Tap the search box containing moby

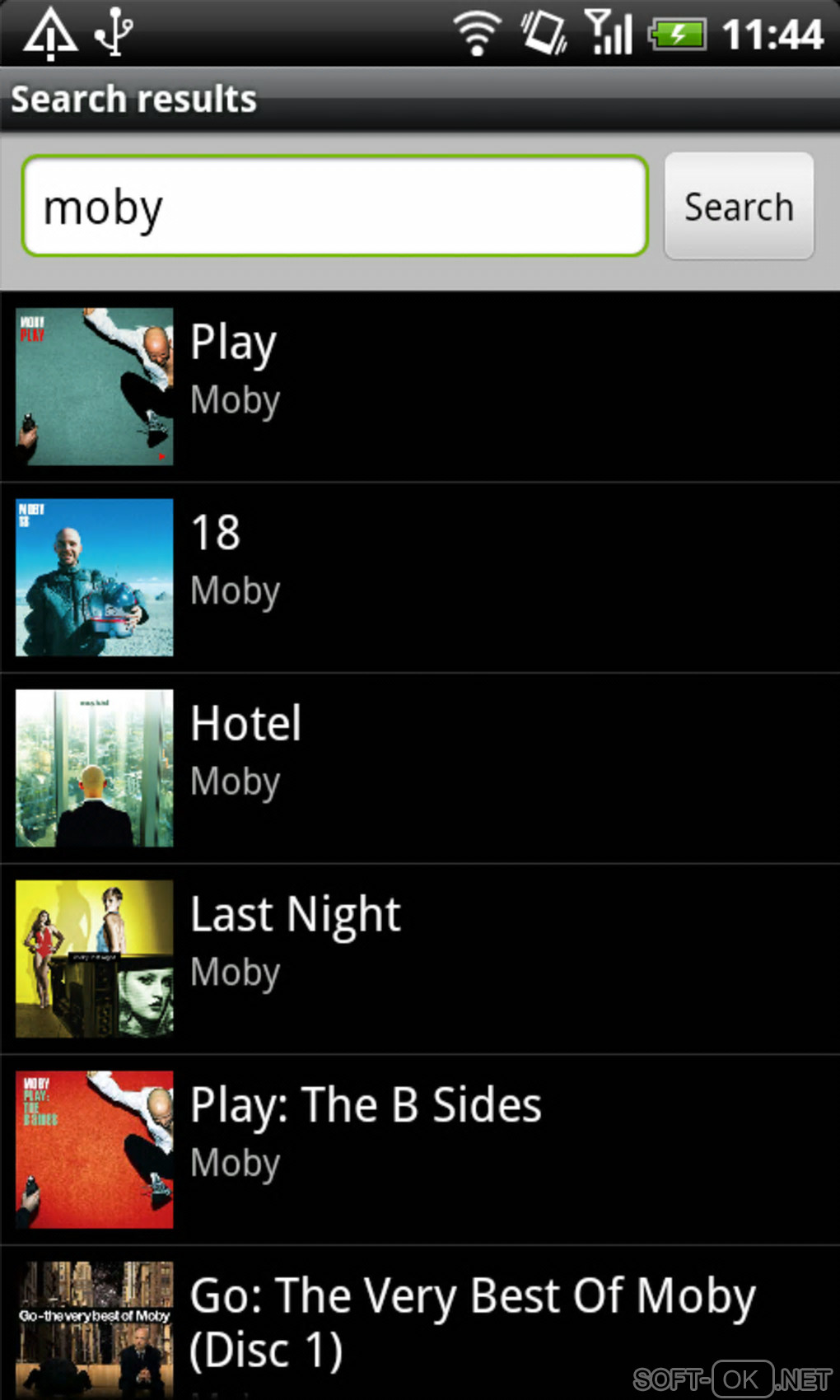click(x=334, y=207)
